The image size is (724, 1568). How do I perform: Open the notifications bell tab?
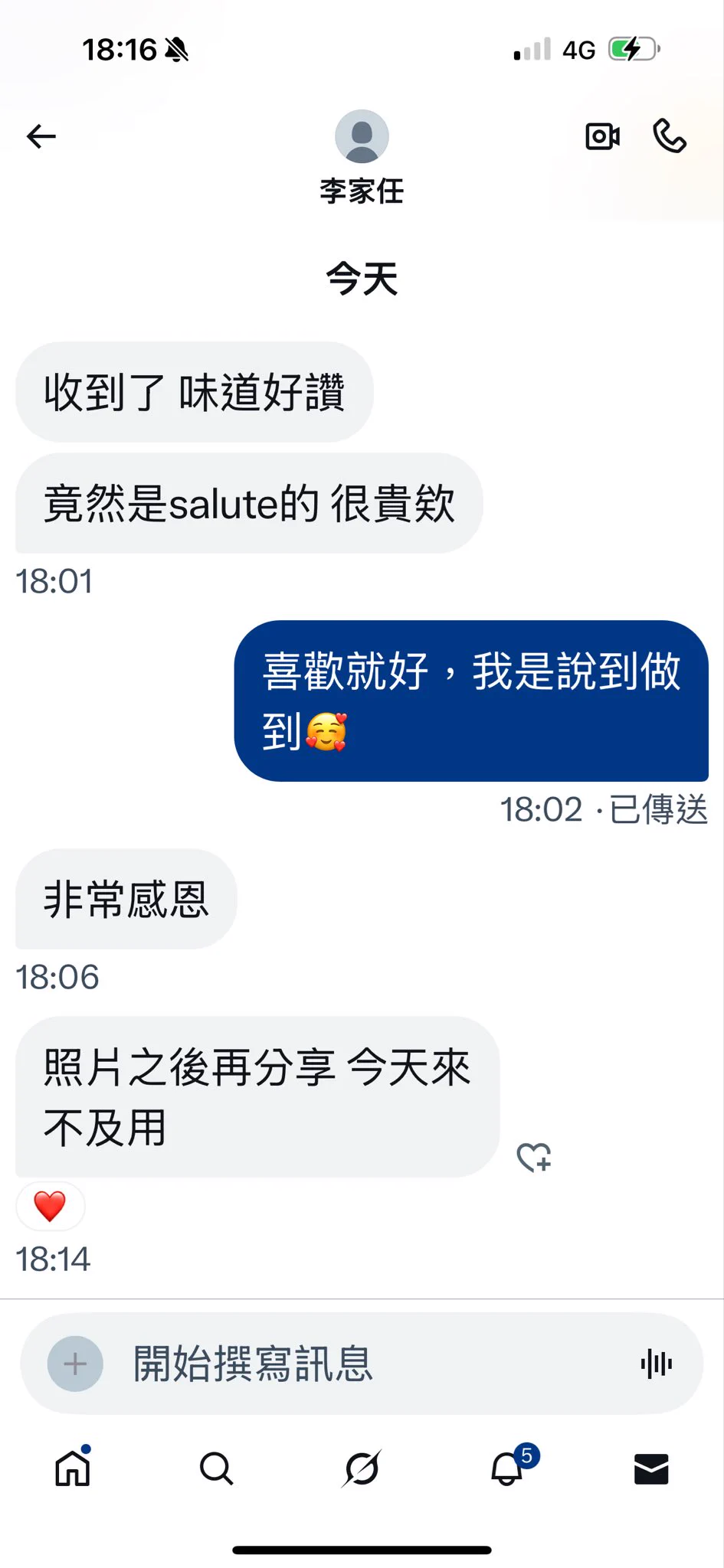507,1468
